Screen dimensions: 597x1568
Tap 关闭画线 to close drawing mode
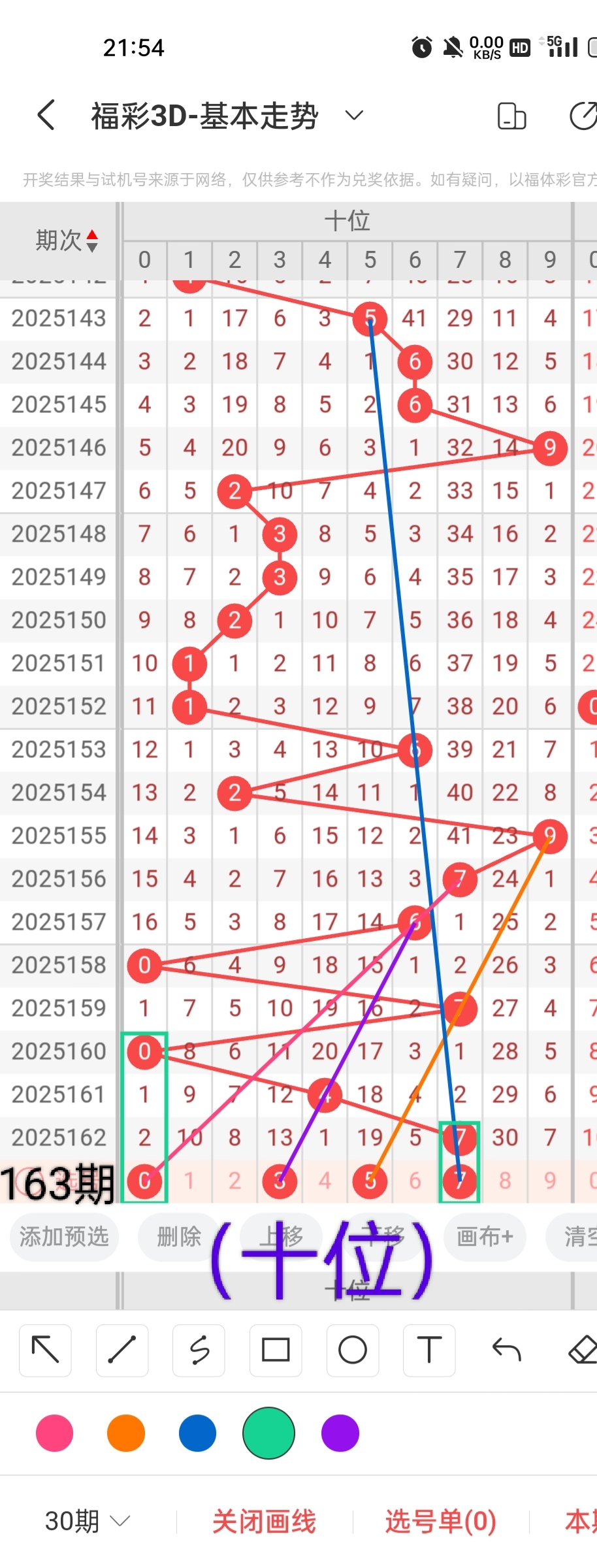pos(264,1522)
